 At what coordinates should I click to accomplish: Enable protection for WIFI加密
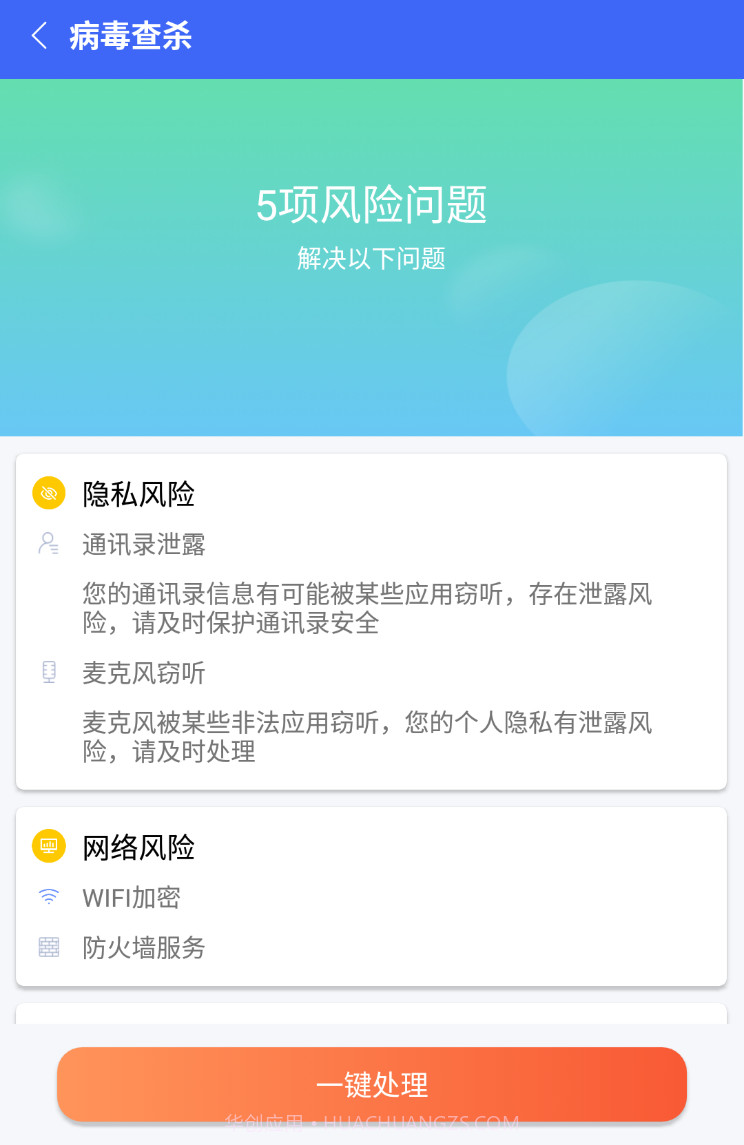[132, 897]
